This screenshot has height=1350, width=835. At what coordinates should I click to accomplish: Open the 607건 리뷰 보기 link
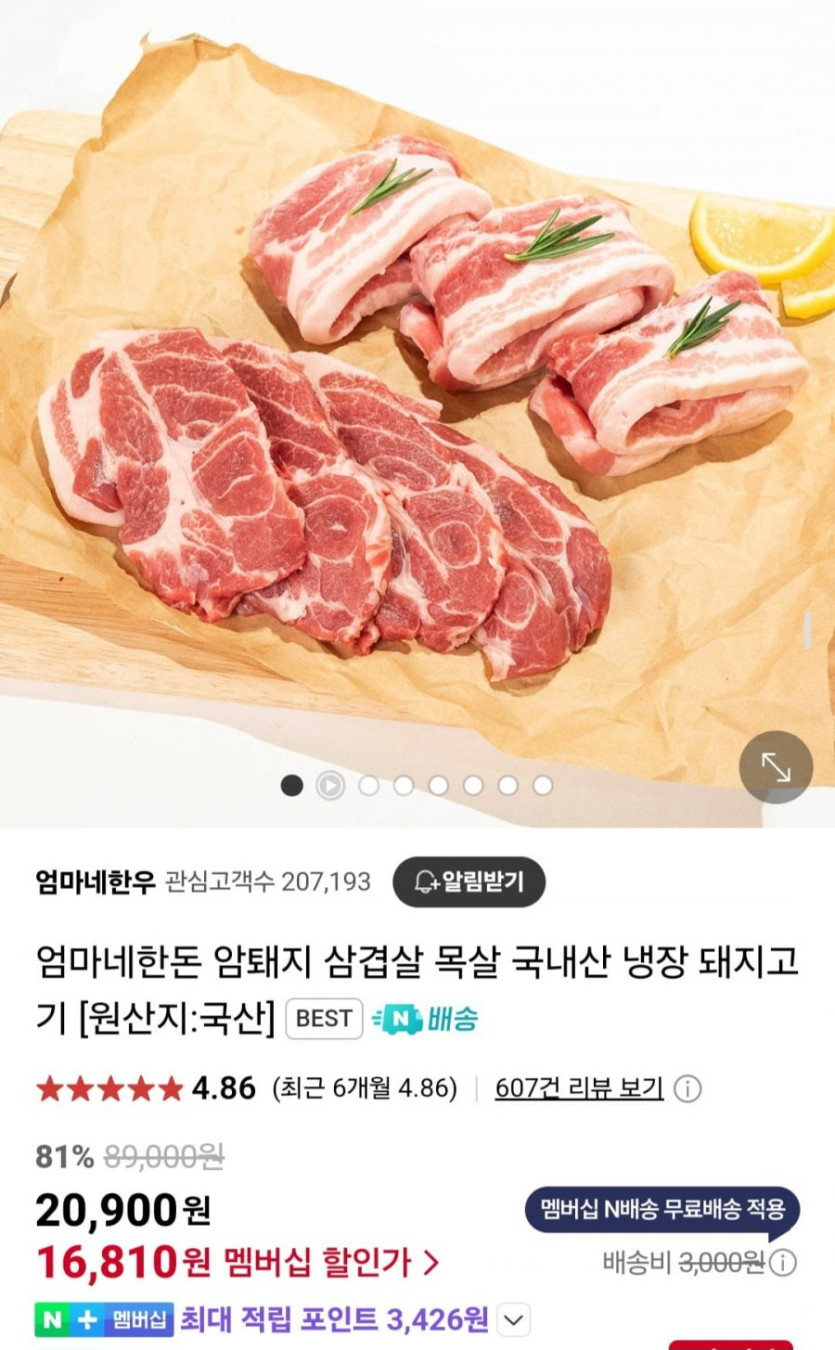(579, 1088)
